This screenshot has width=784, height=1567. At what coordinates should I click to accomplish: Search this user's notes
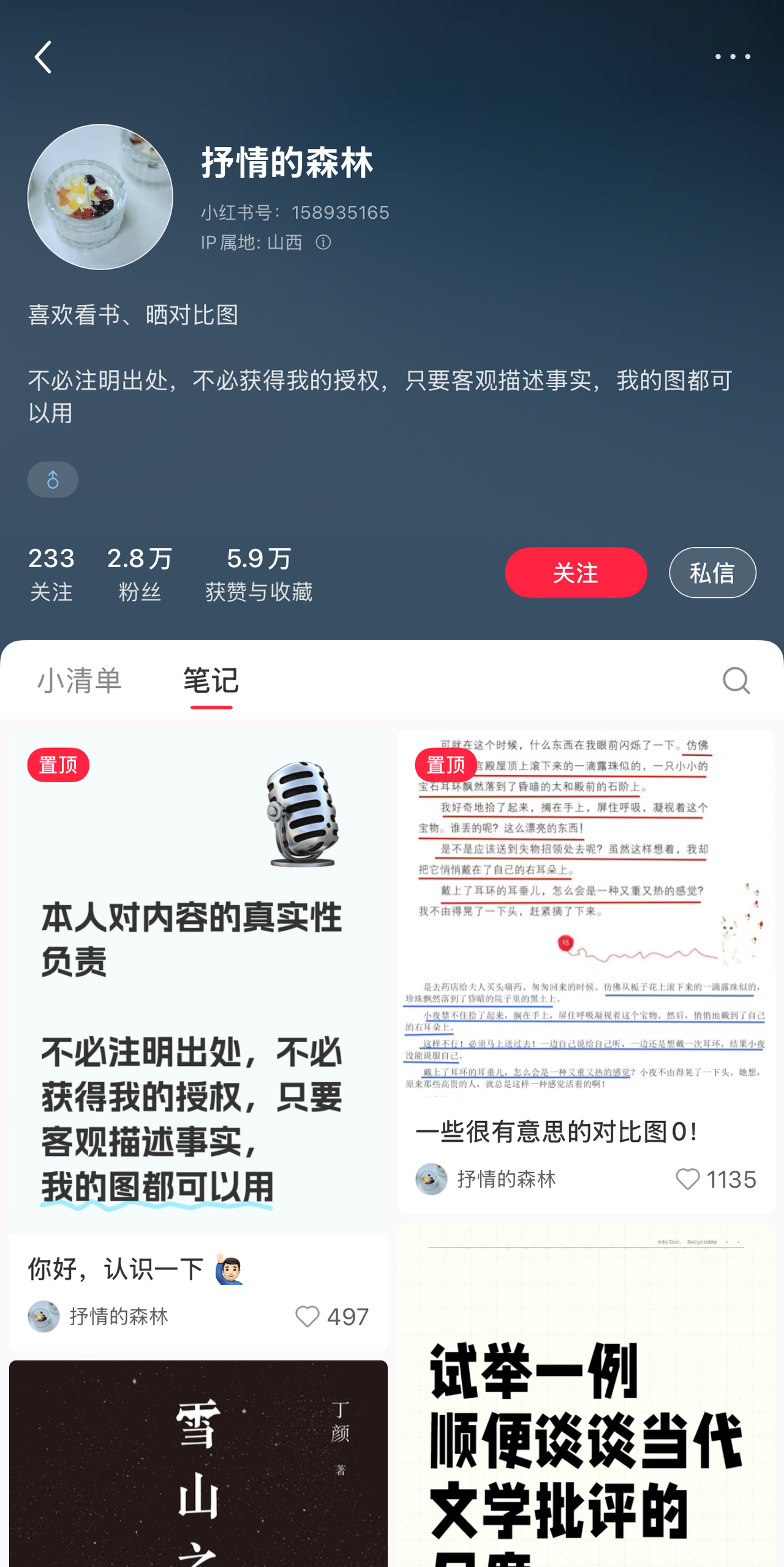coord(736,681)
